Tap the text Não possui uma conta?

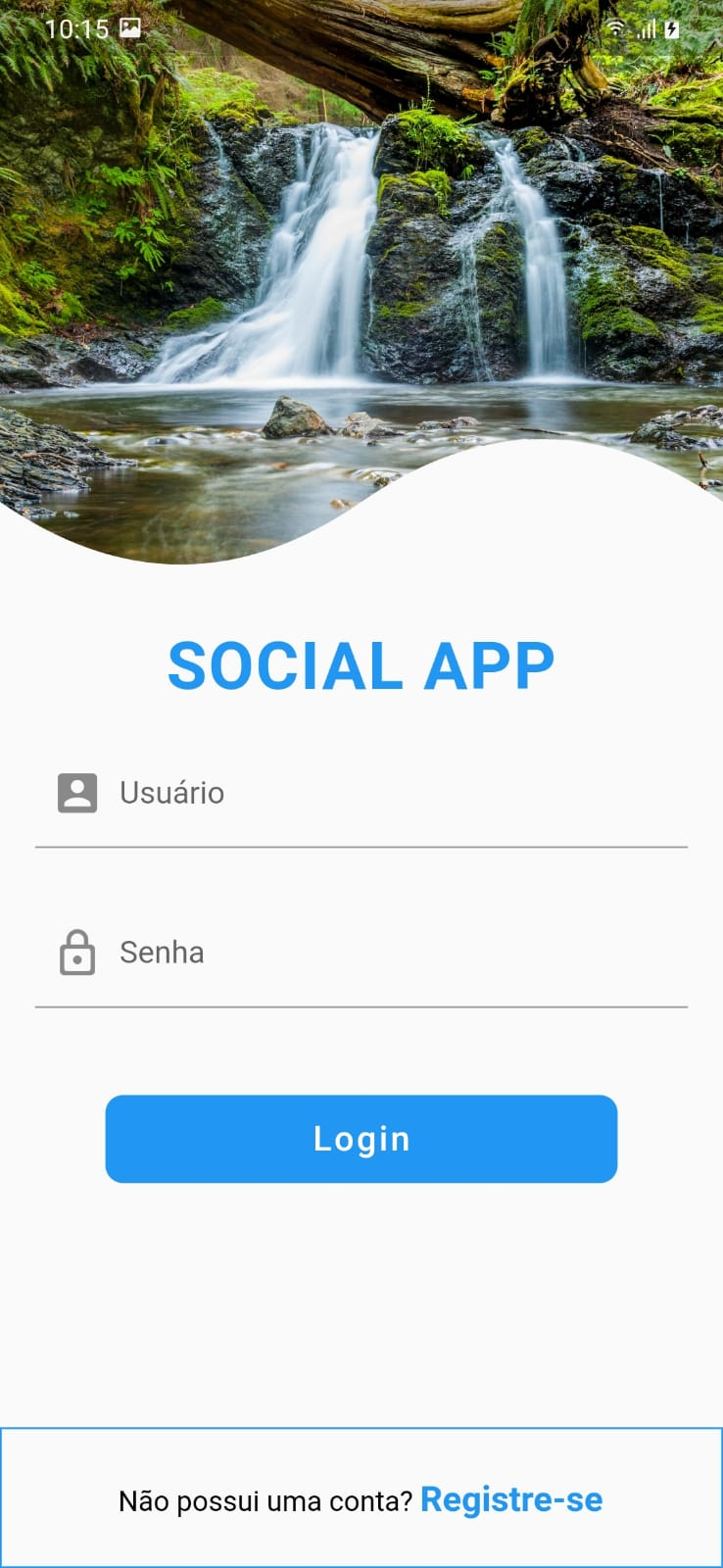265,1499
